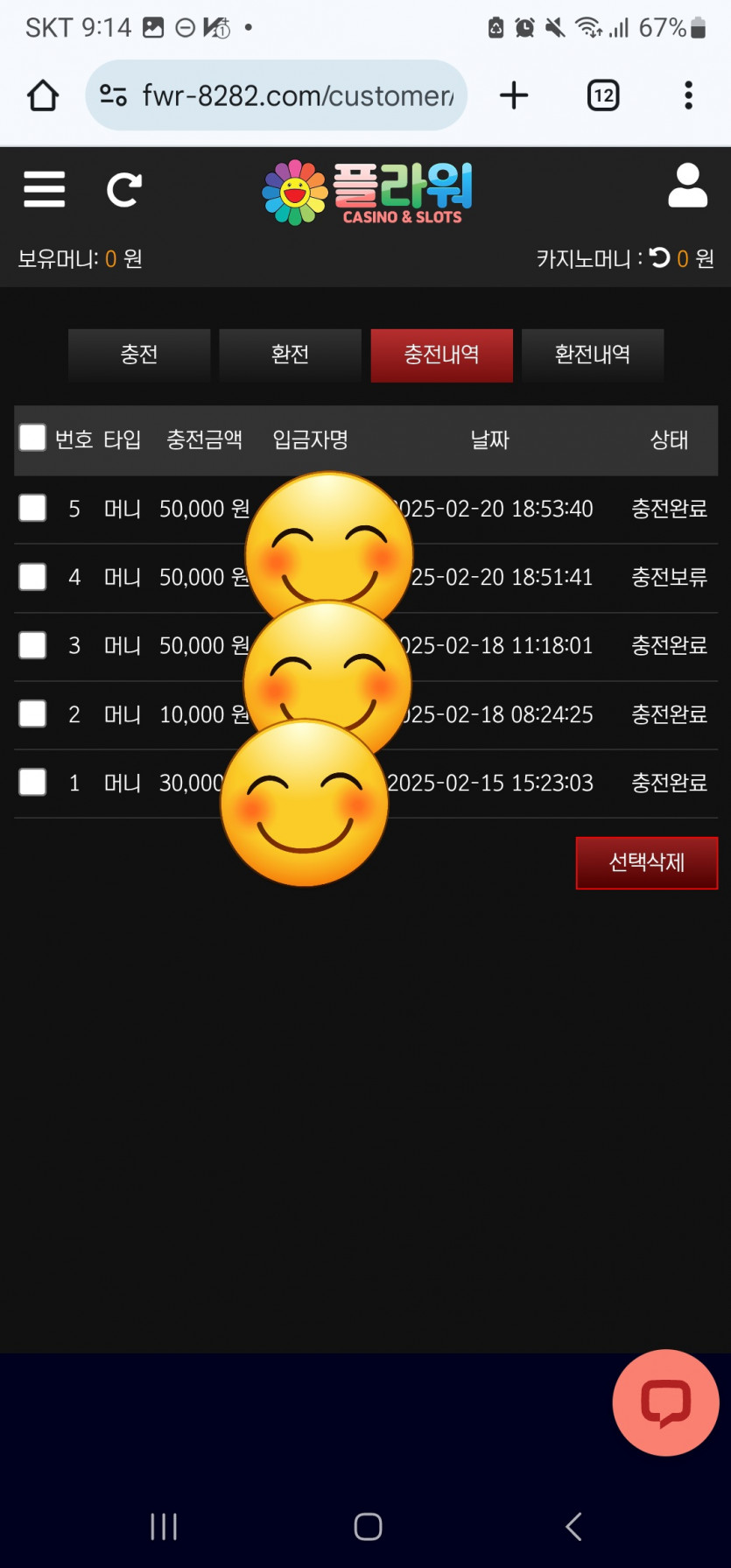The width and height of the screenshot is (731, 1568).
Task: Open the 환전내역 tab
Action: click(x=593, y=355)
